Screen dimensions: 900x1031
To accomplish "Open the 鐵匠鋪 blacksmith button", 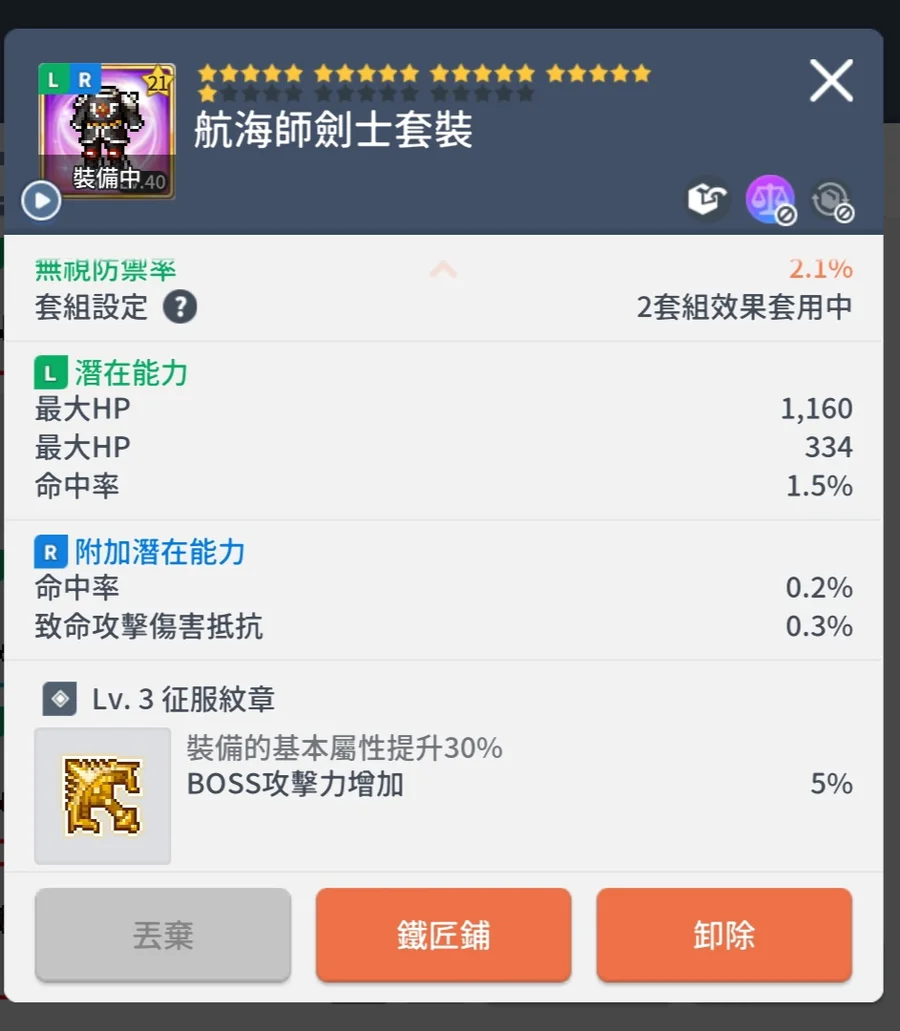I will (443, 935).
